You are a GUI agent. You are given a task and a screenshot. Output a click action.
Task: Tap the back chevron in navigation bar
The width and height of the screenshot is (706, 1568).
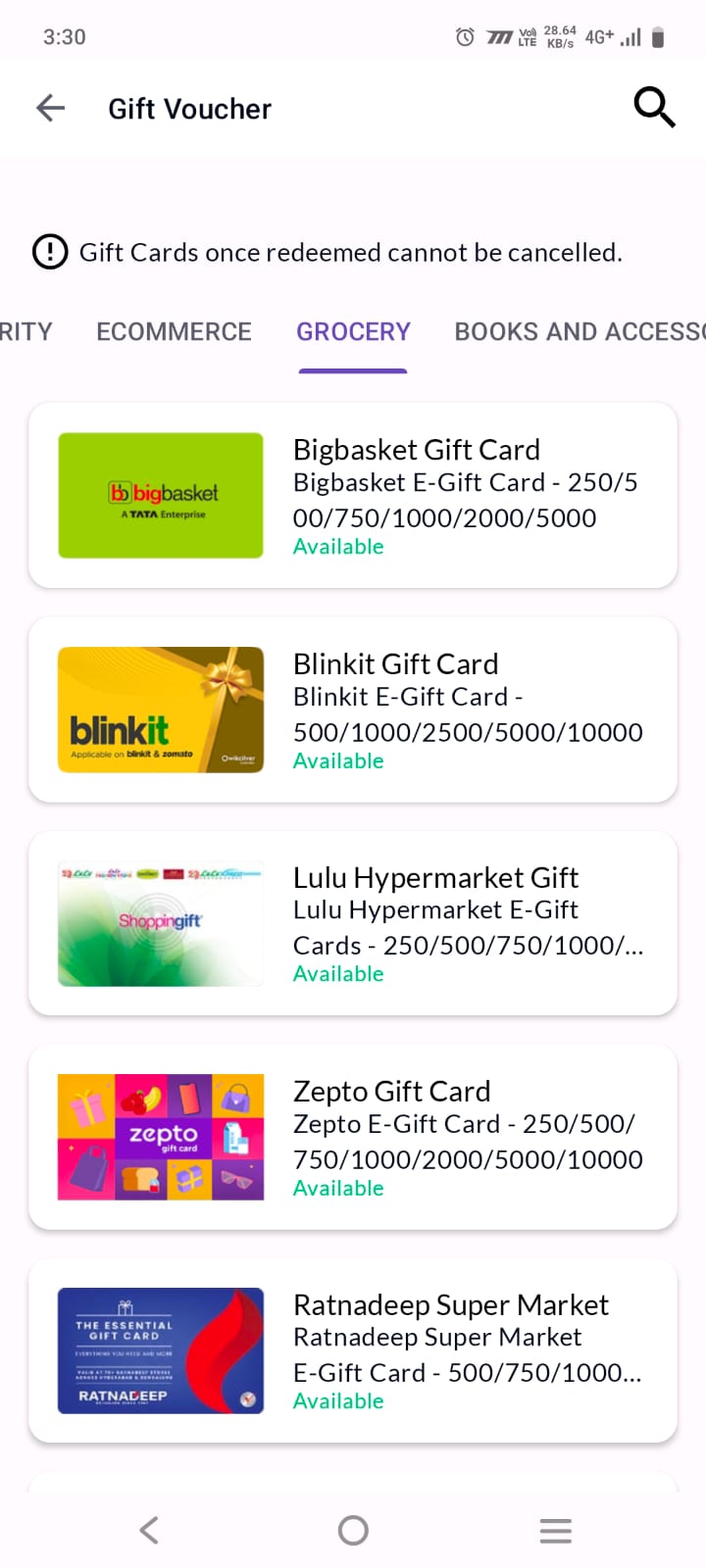[x=148, y=1529]
